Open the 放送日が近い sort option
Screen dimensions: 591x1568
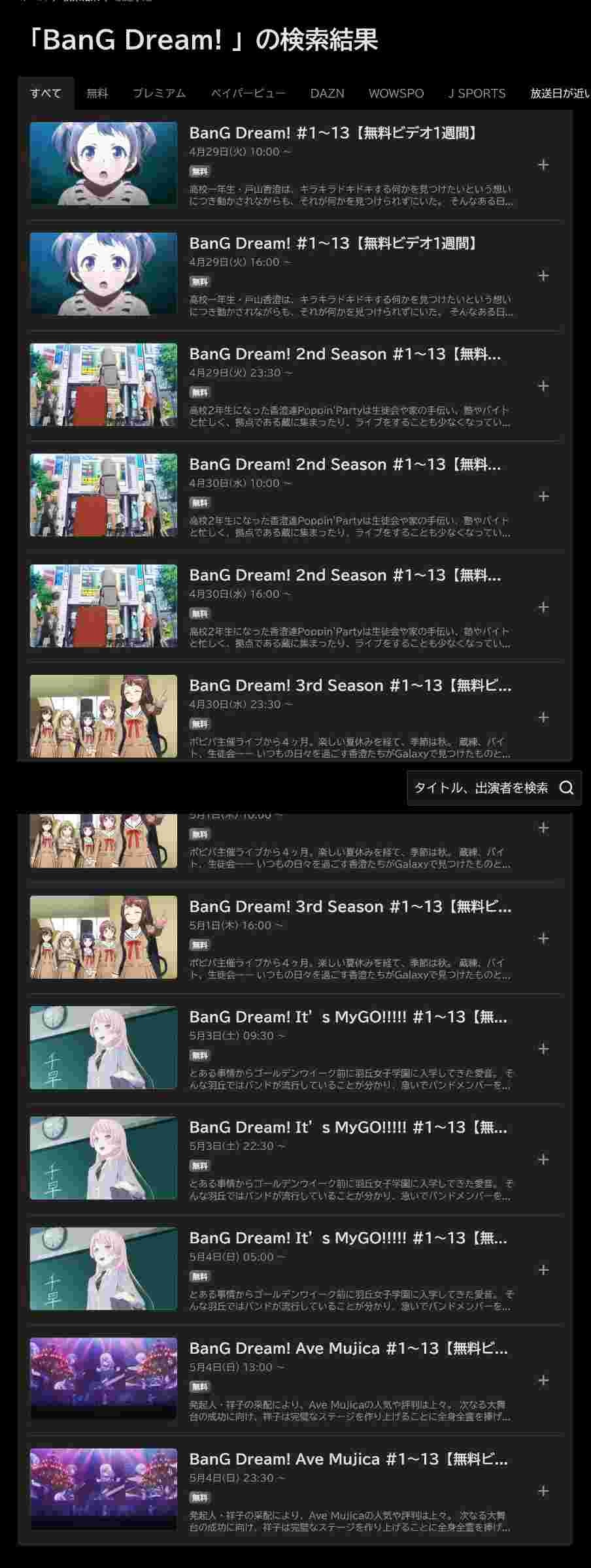click(x=559, y=93)
